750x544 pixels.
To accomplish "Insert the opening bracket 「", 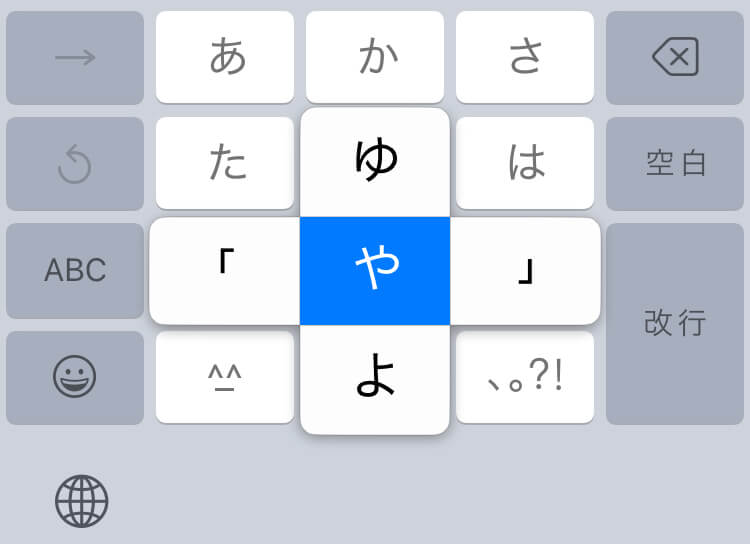I will click(225, 270).
